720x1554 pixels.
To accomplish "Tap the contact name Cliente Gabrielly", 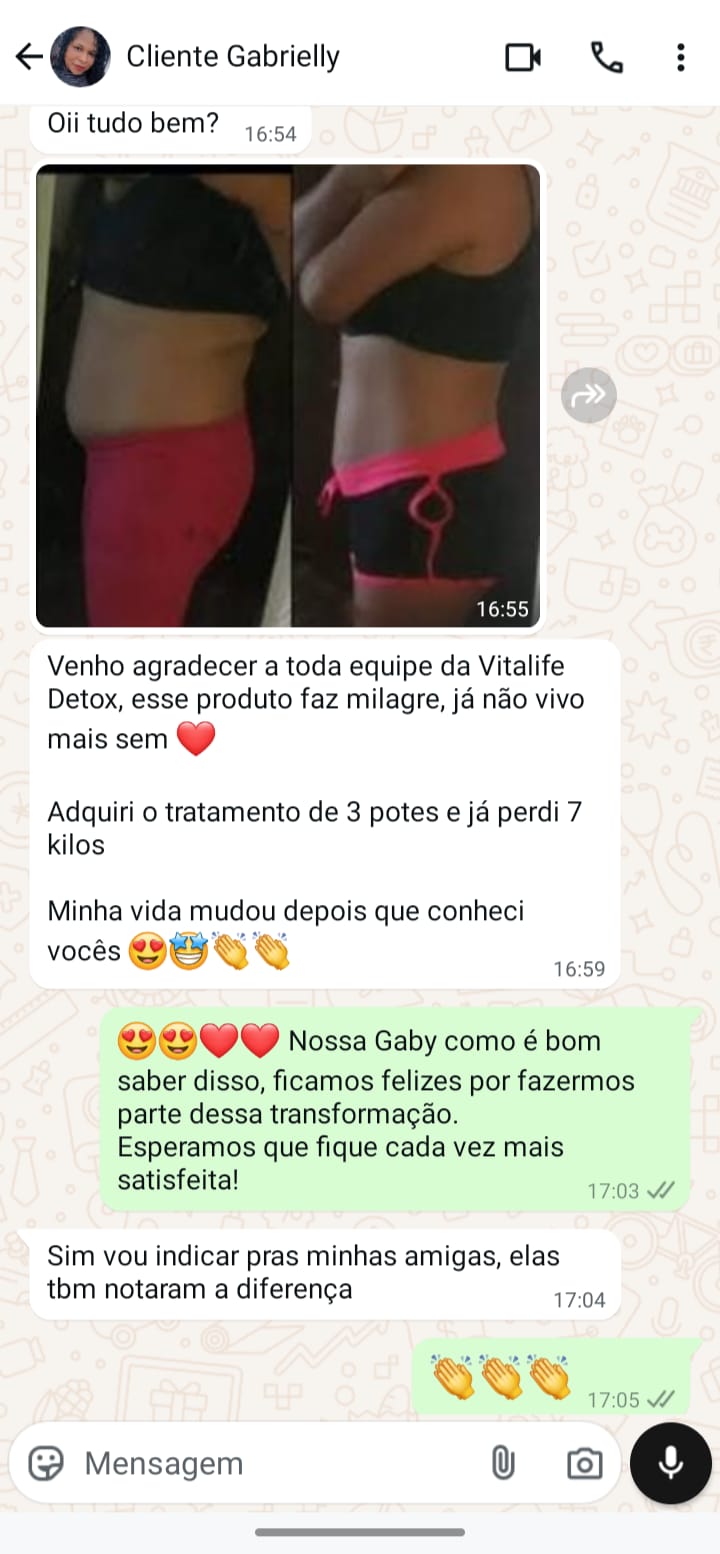I will click(234, 57).
